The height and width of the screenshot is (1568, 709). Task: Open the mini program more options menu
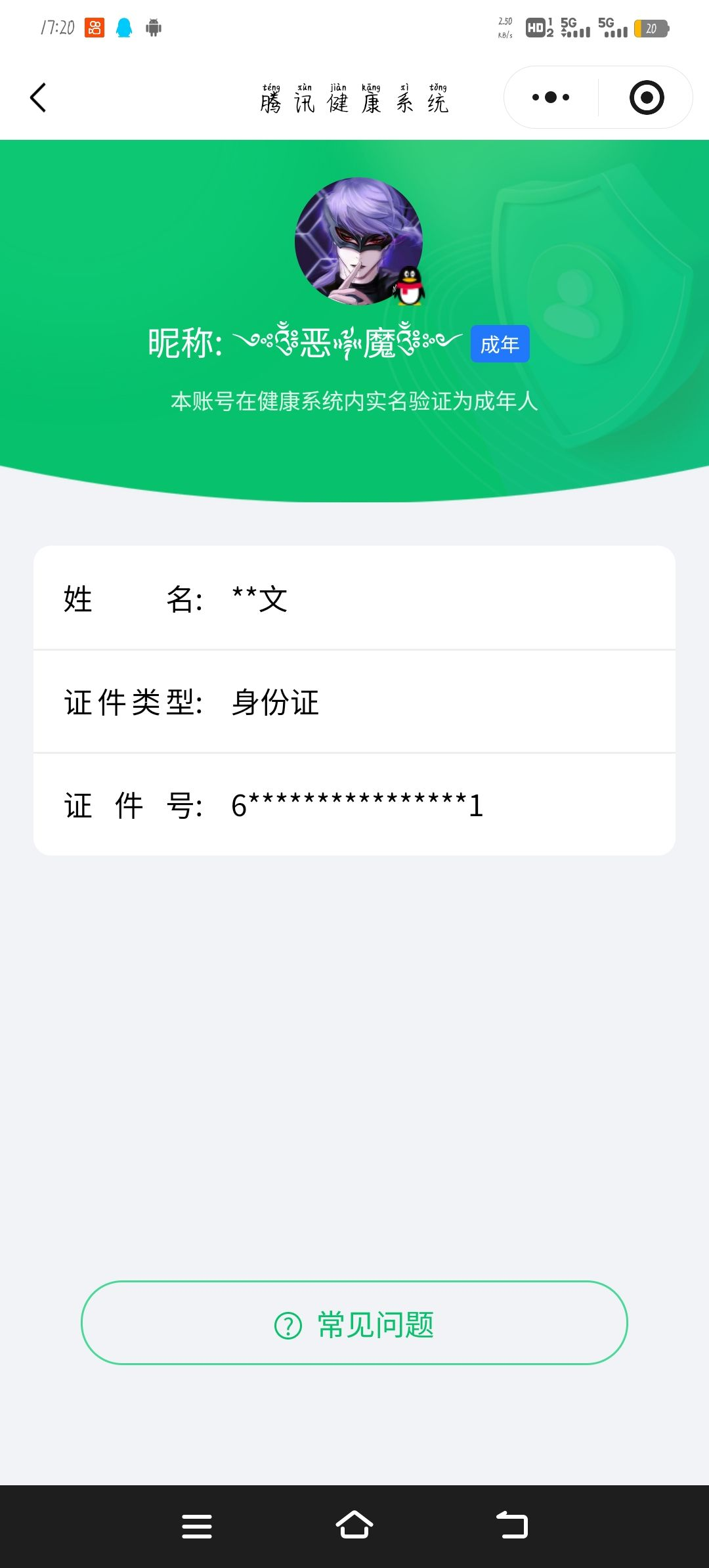(x=551, y=97)
